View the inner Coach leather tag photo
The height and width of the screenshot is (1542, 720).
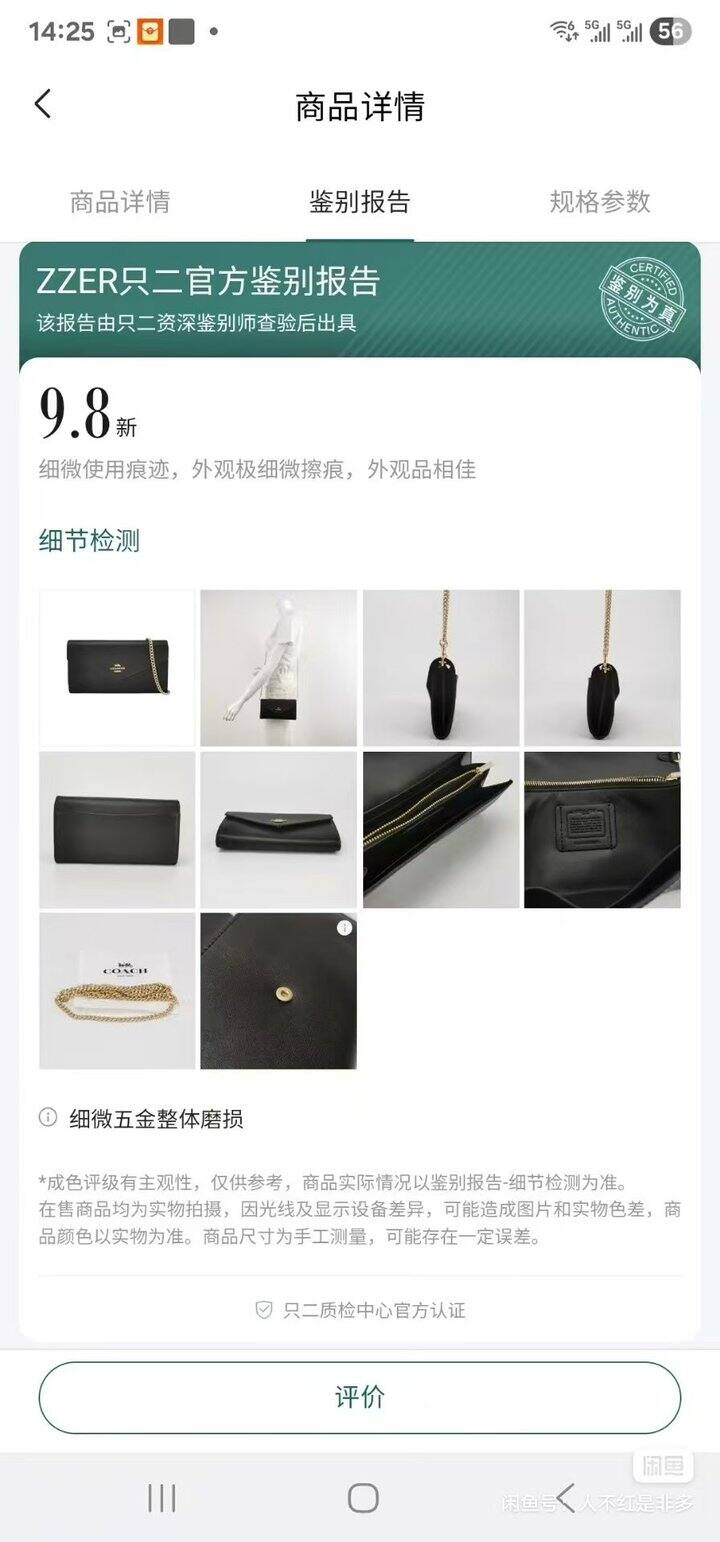pos(603,830)
